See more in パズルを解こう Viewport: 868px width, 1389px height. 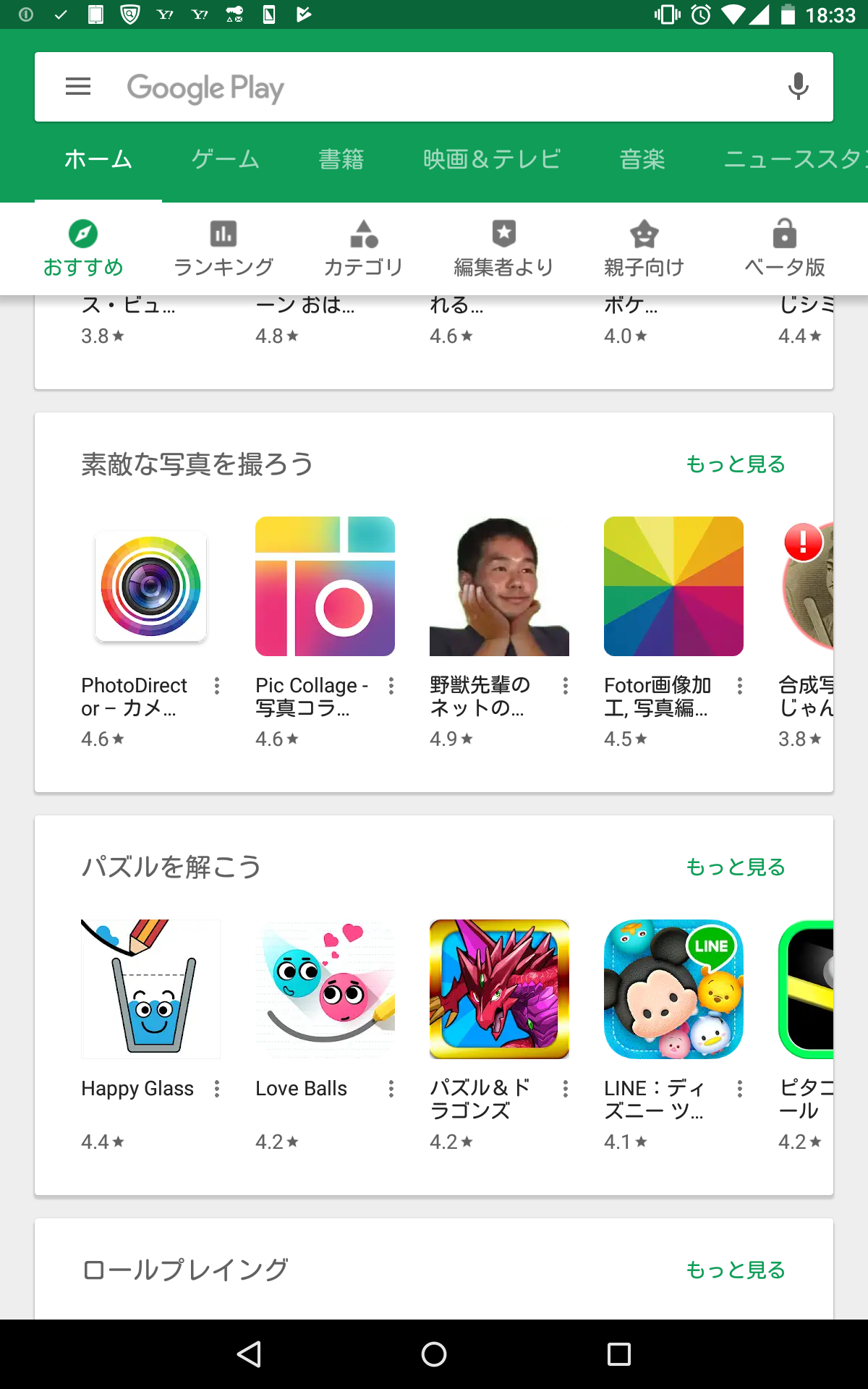735,867
